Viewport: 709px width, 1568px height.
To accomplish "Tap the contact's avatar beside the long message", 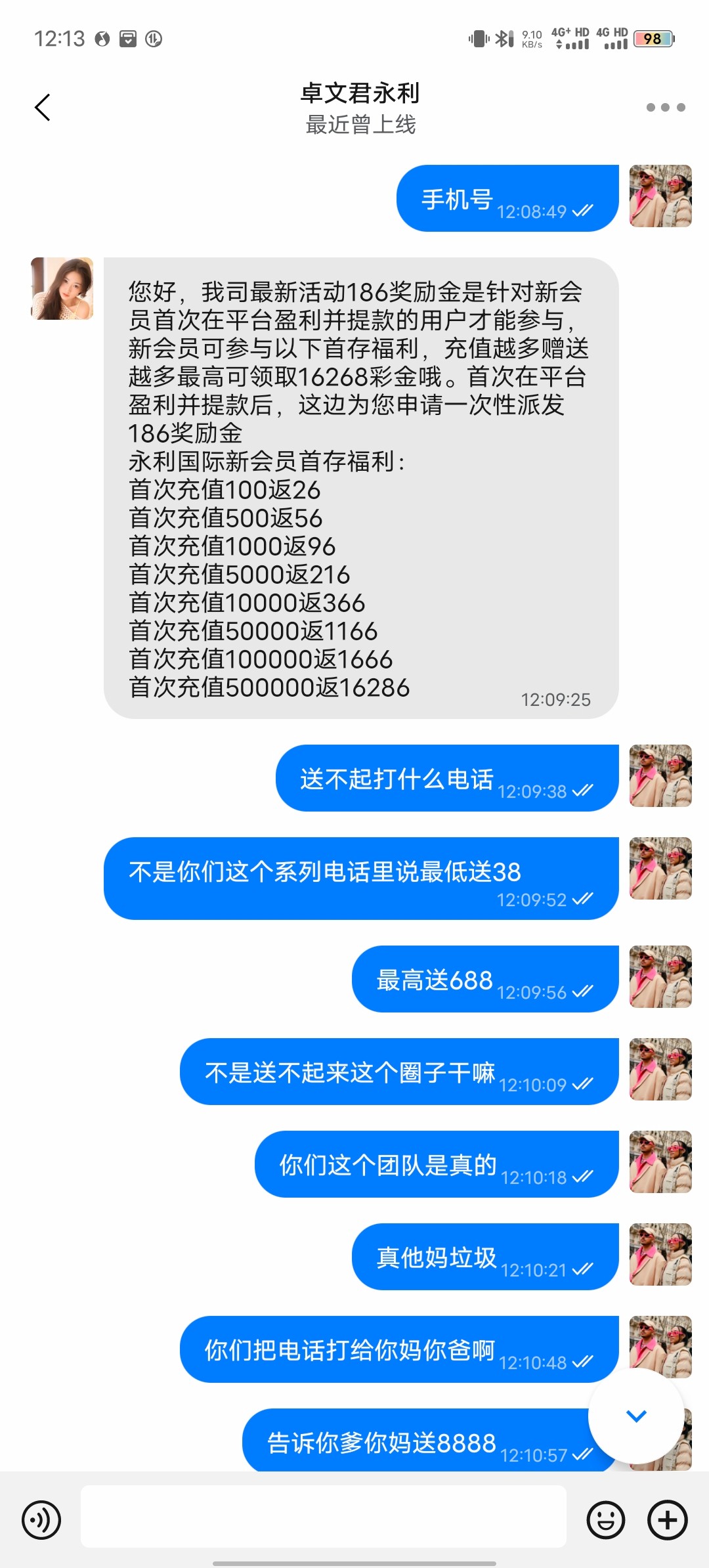I will [62, 289].
